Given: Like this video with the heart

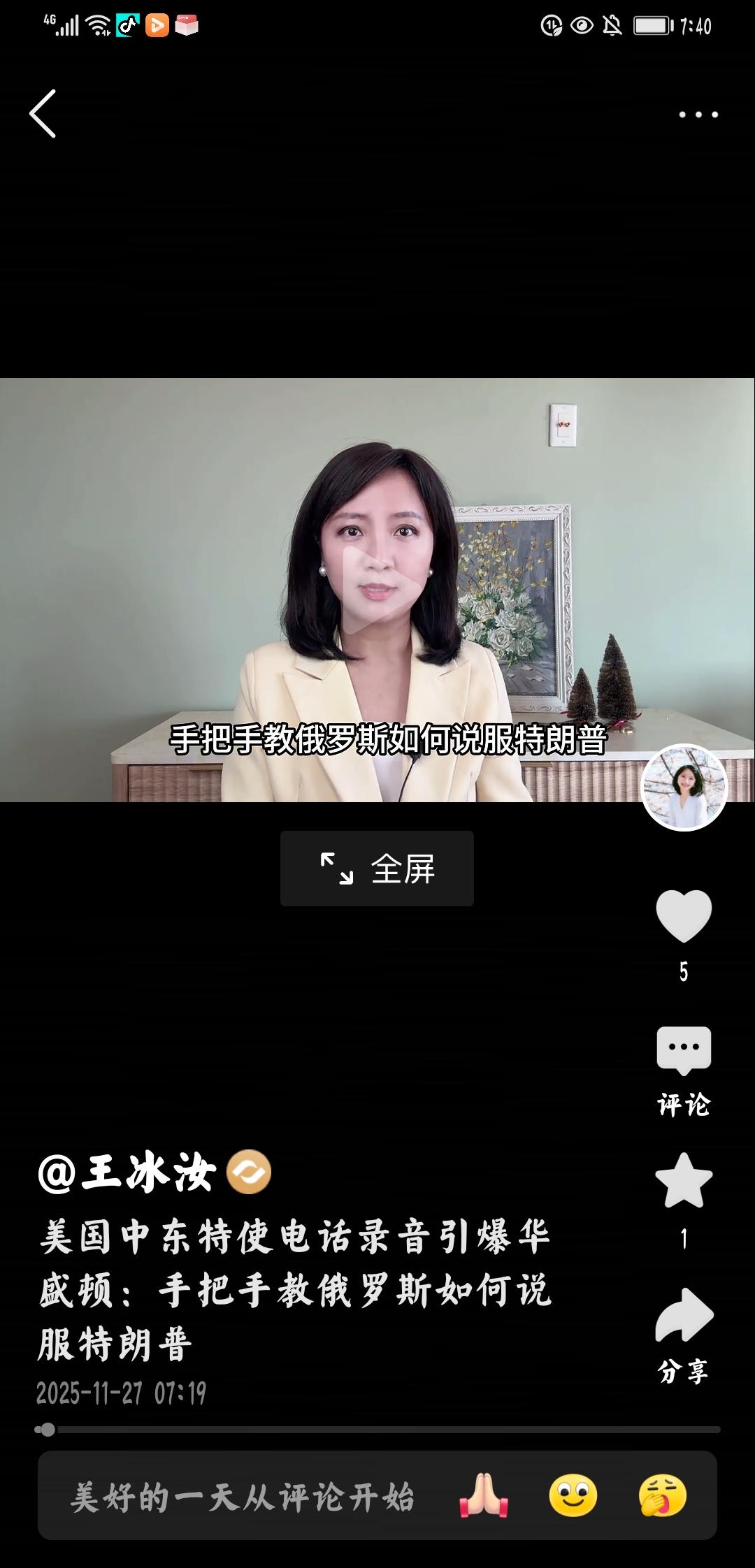Looking at the screenshot, I should click(684, 916).
